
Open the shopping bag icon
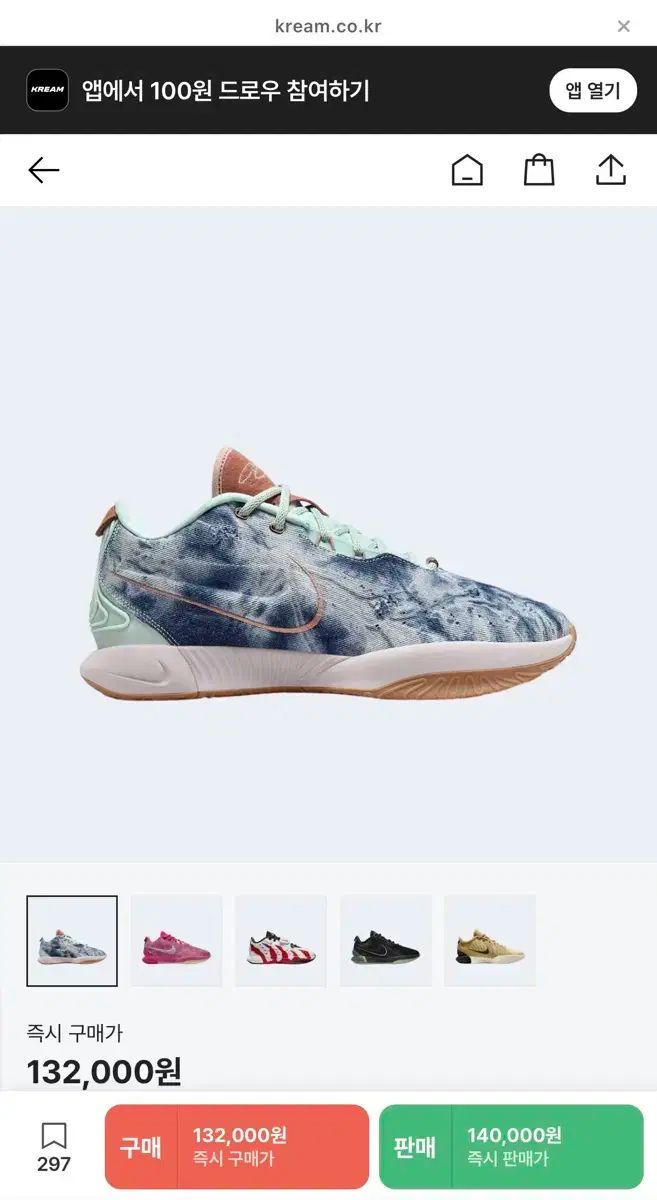539,170
